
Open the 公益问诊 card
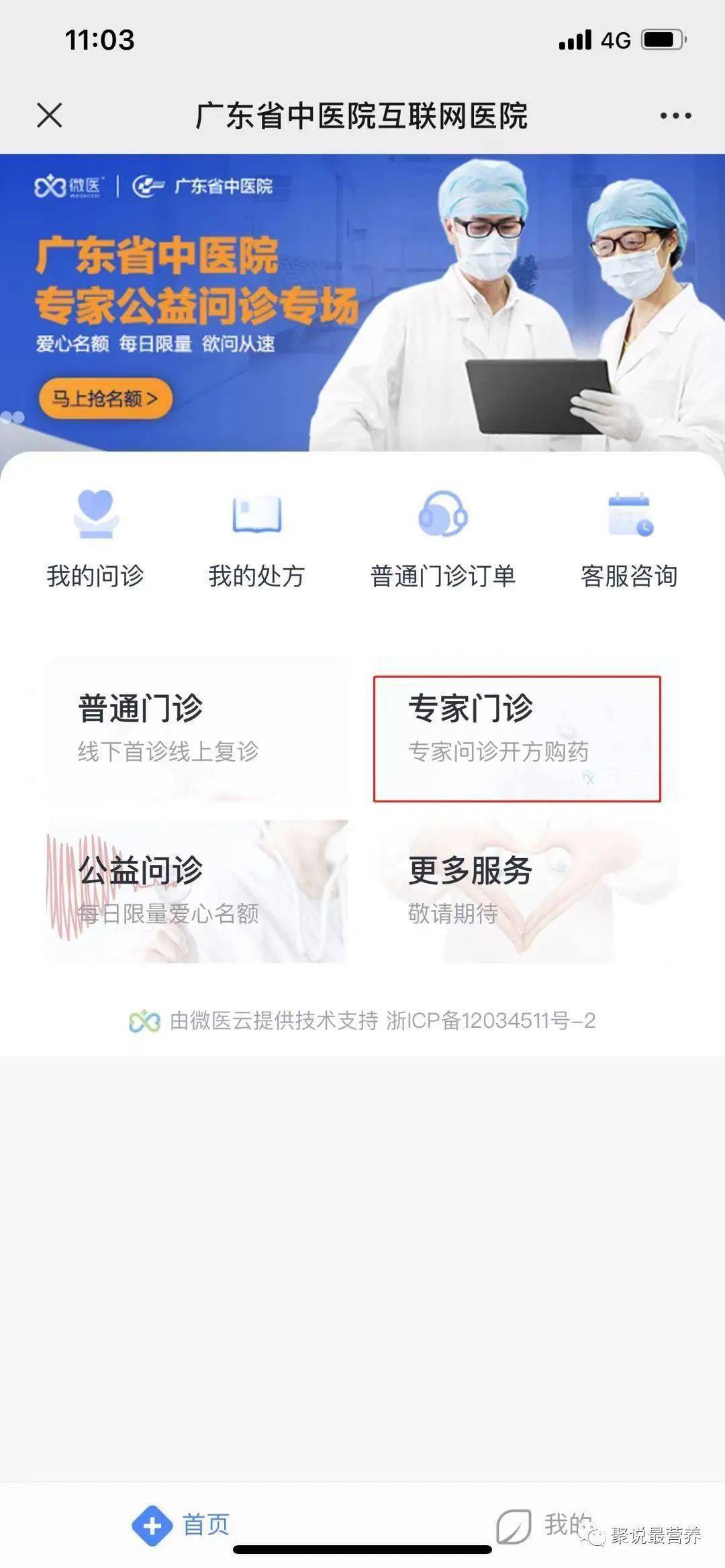pyautogui.click(x=196, y=891)
